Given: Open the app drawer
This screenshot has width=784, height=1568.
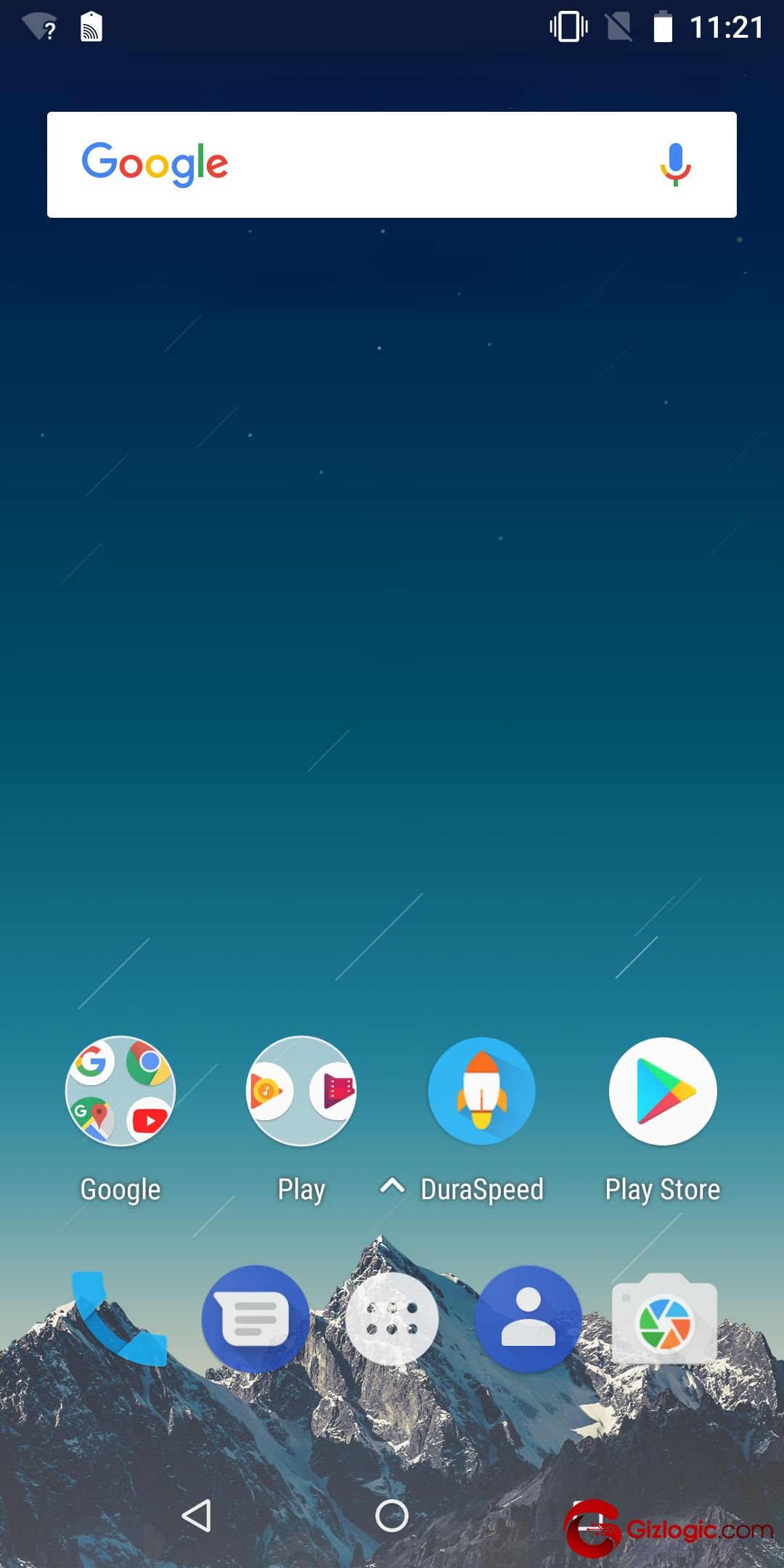Looking at the screenshot, I should click(392, 1319).
